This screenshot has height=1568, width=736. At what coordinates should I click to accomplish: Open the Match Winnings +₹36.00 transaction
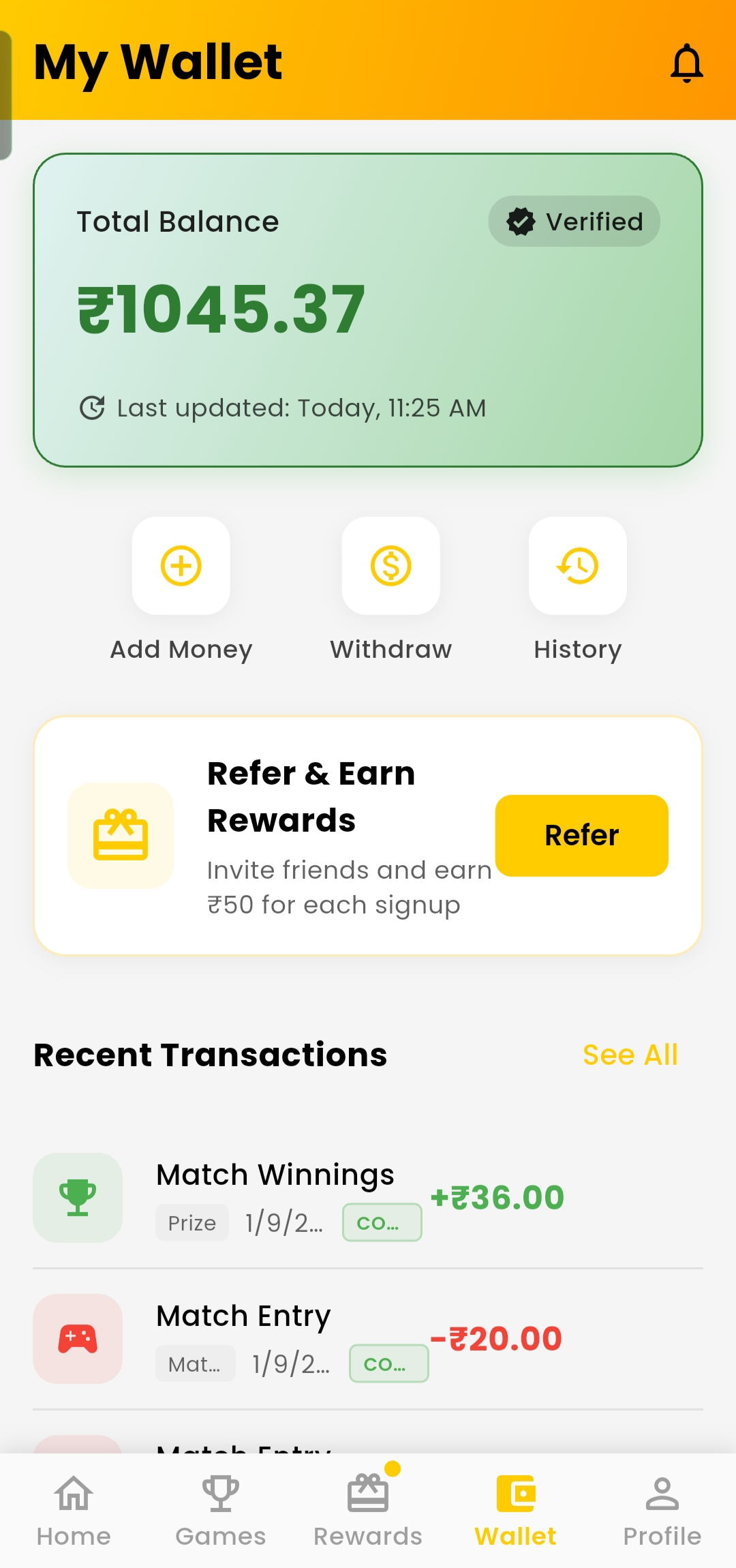pos(368,1198)
